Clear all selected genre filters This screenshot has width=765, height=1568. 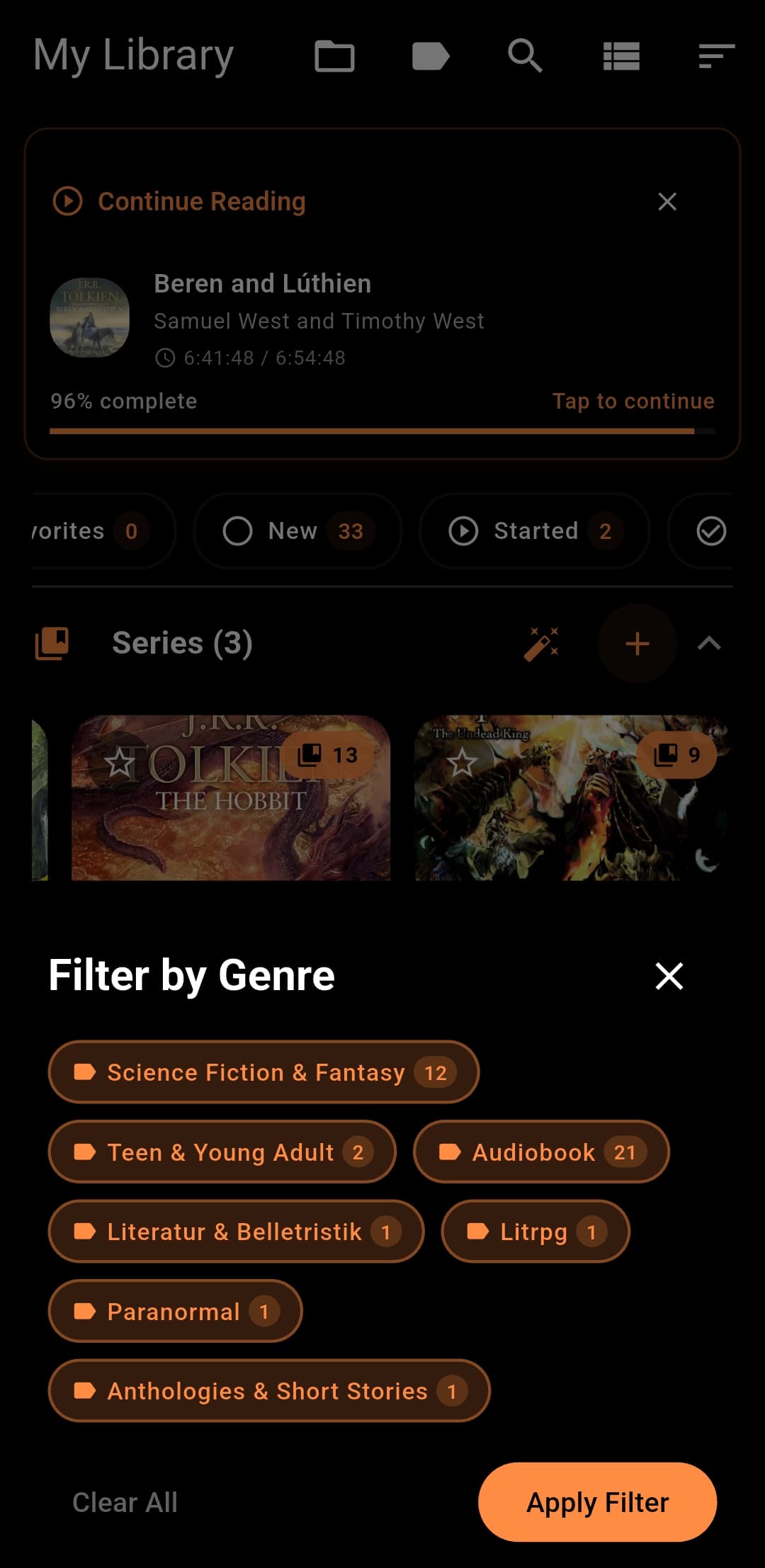(x=125, y=1502)
